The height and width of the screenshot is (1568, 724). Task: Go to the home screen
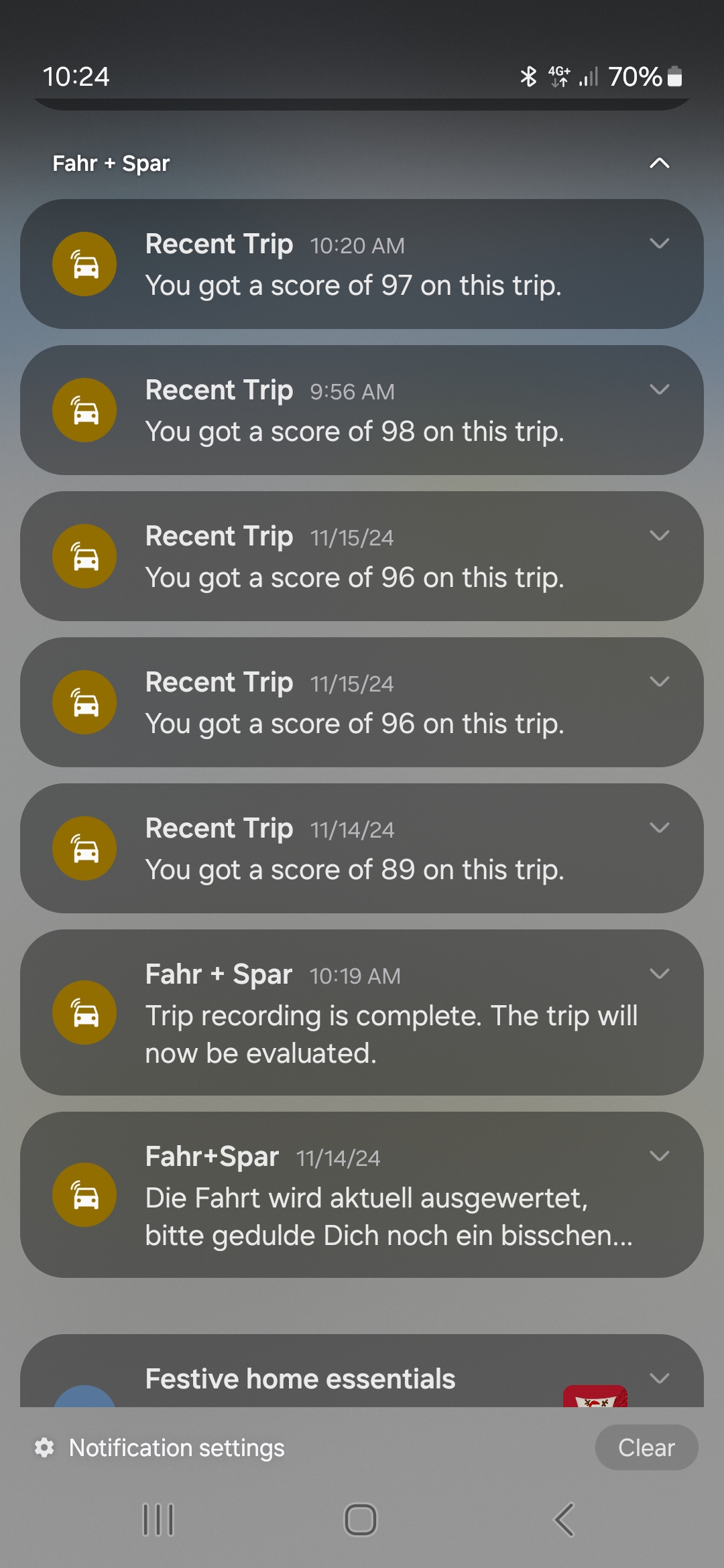(x=361, y=1520)
